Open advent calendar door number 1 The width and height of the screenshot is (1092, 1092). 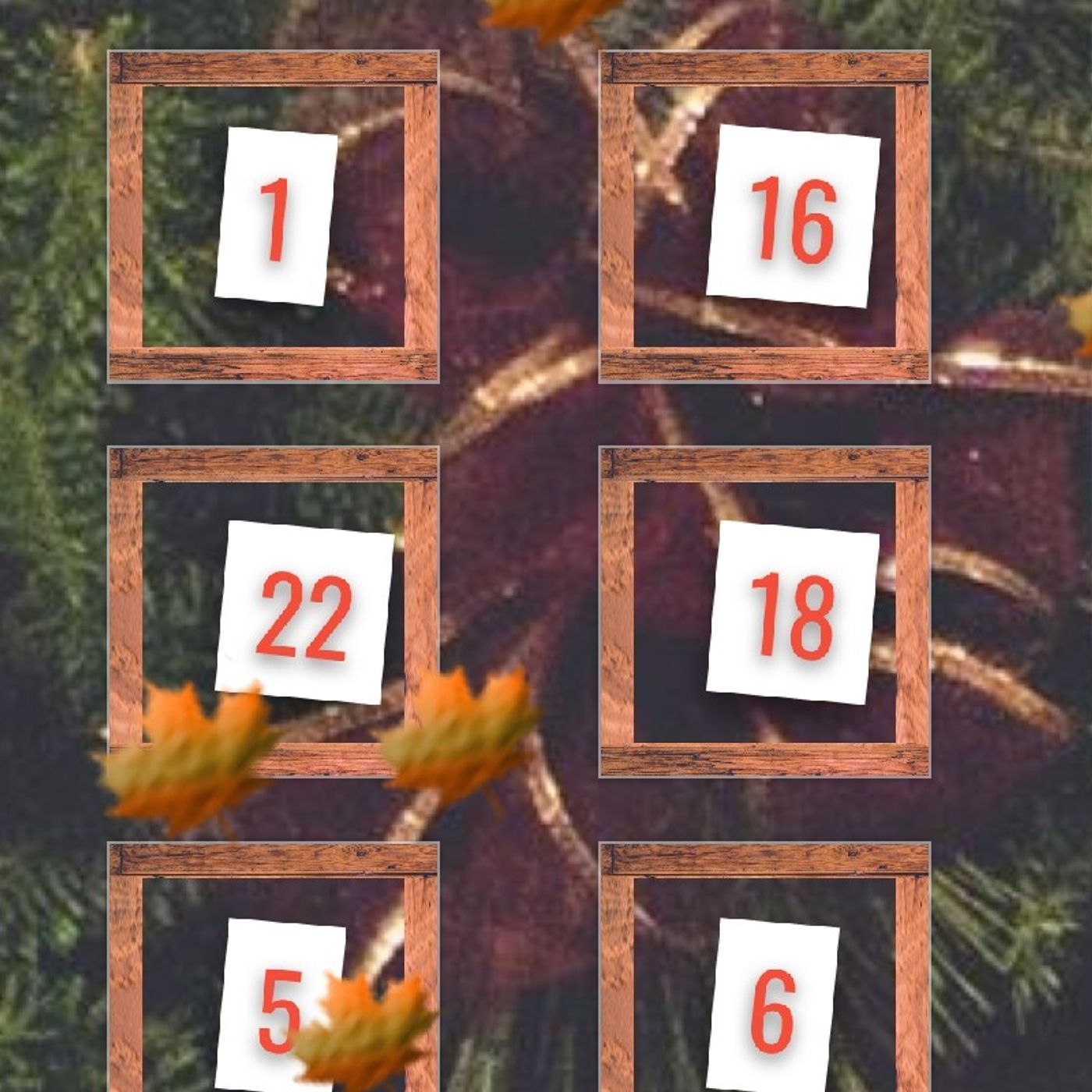tap(274, 217)
